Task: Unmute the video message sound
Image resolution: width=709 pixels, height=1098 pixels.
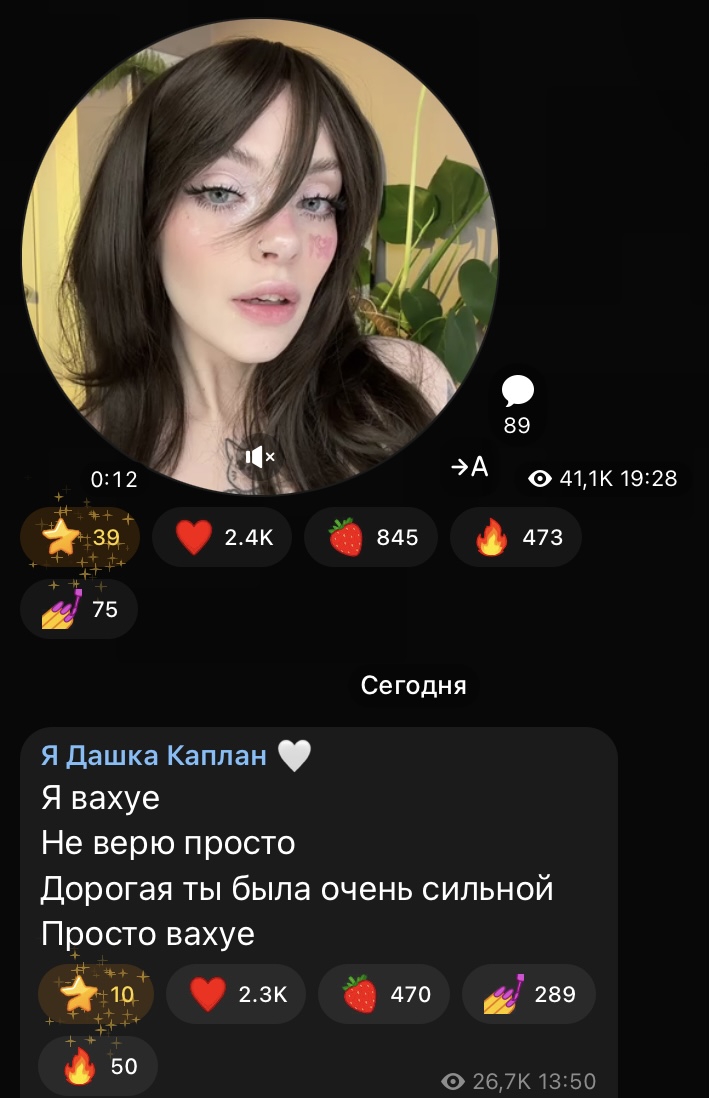Action: [x=259, y=458]
